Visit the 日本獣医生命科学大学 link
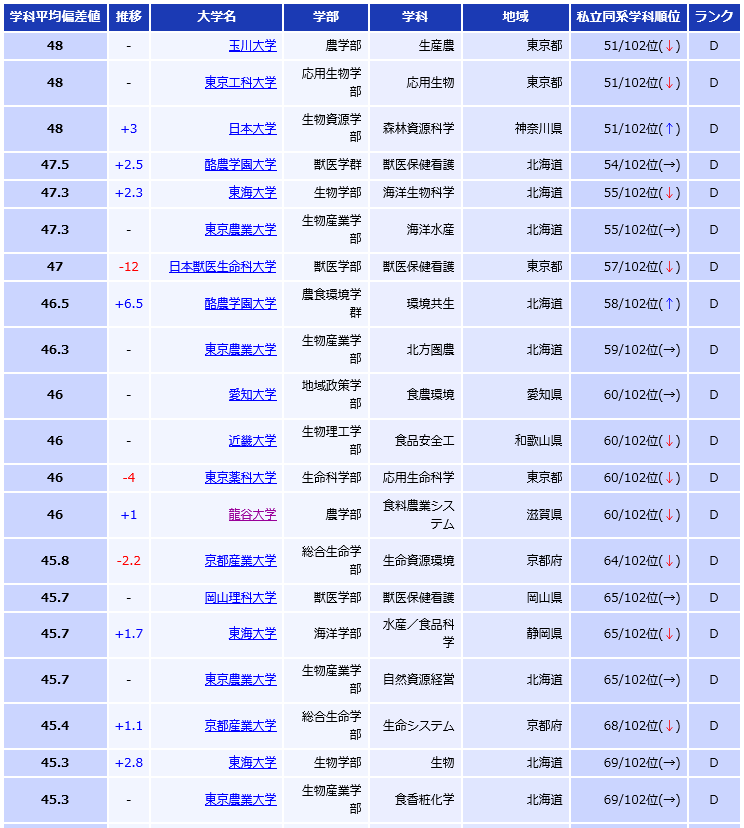The height and width of the screenshot is (828, 744). click(222, 267)
